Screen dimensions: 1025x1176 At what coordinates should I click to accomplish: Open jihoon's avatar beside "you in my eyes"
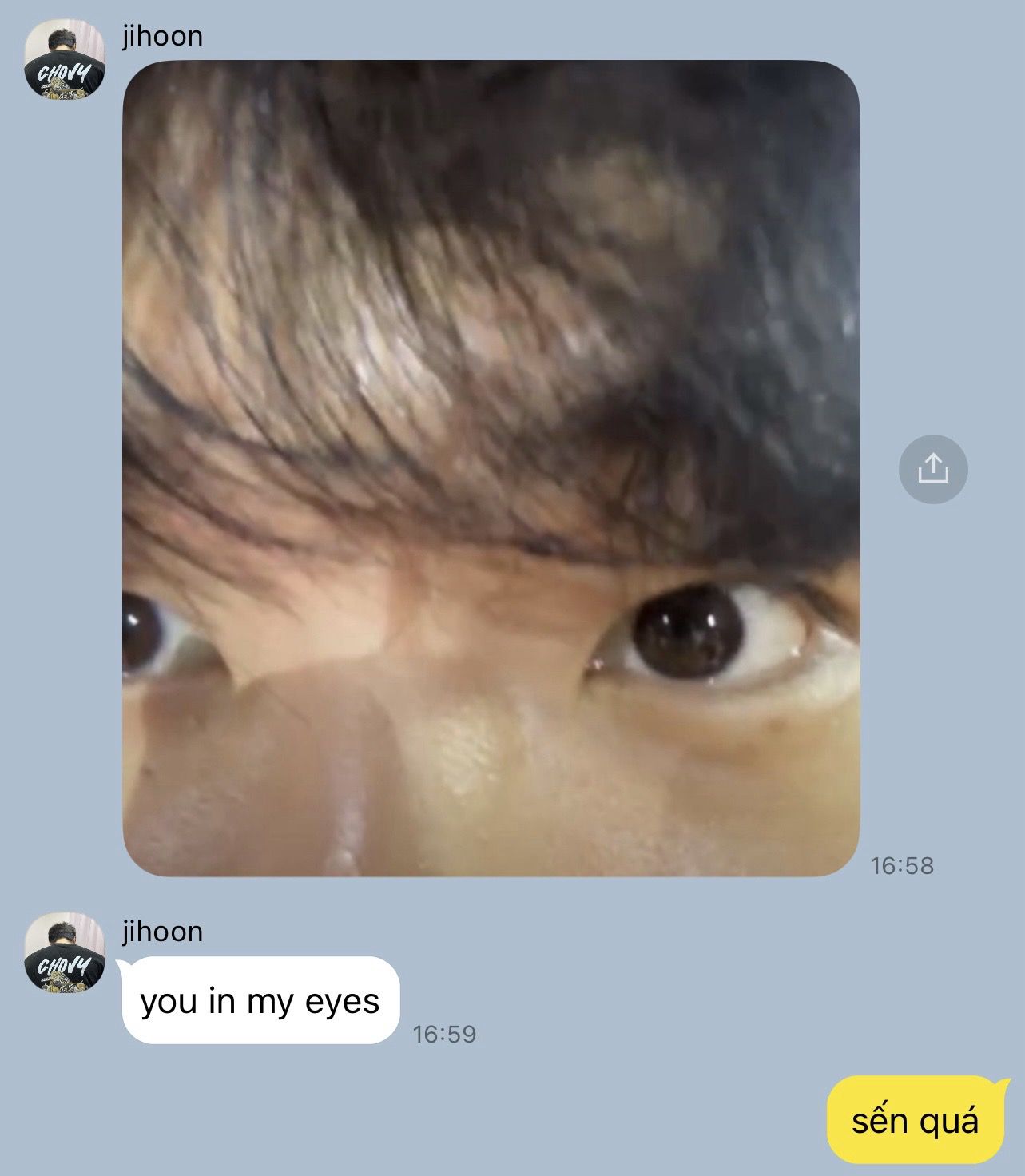pyautogui.click(x=65, y=953)
